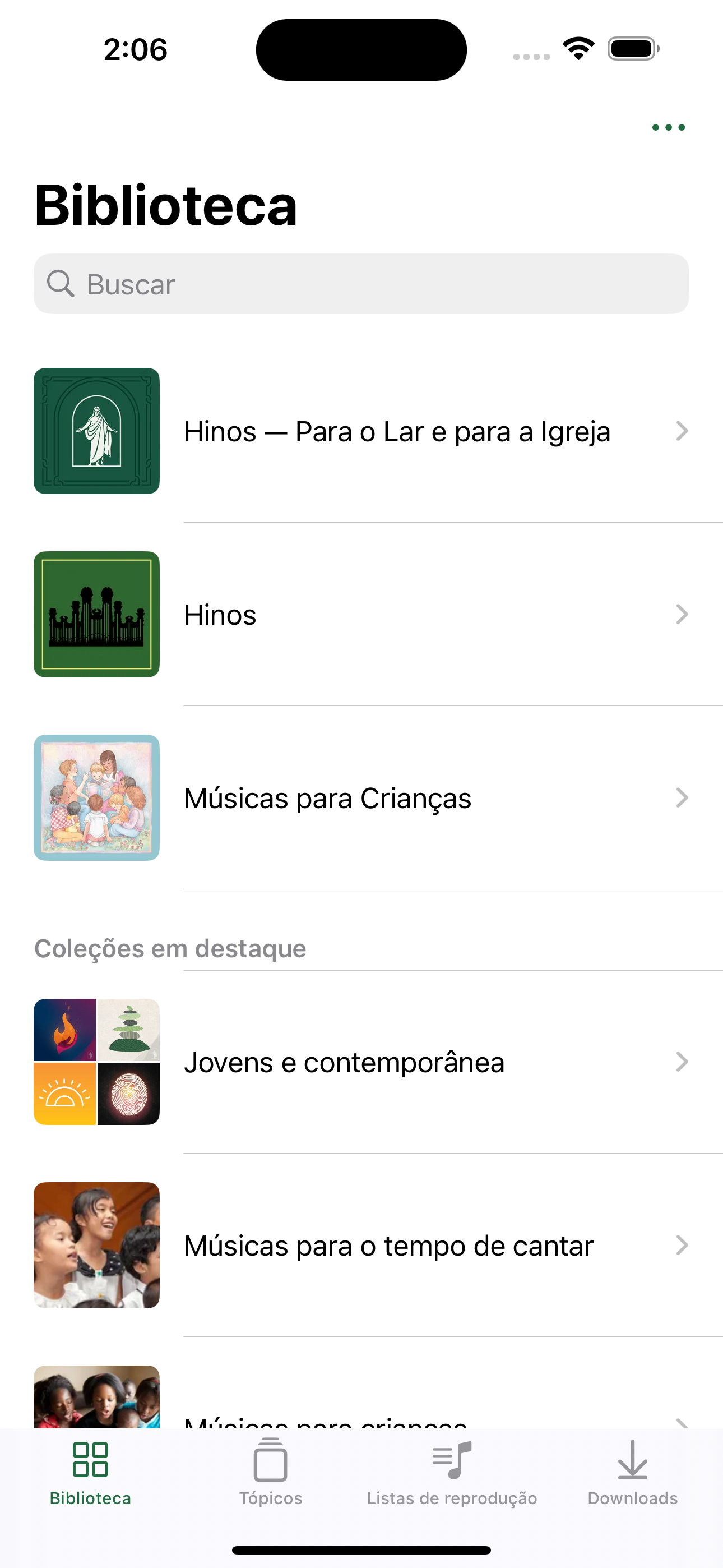Select the Biblioteca tab
This screenshot has height=1568, width=723.
[x=90, y=1472]
